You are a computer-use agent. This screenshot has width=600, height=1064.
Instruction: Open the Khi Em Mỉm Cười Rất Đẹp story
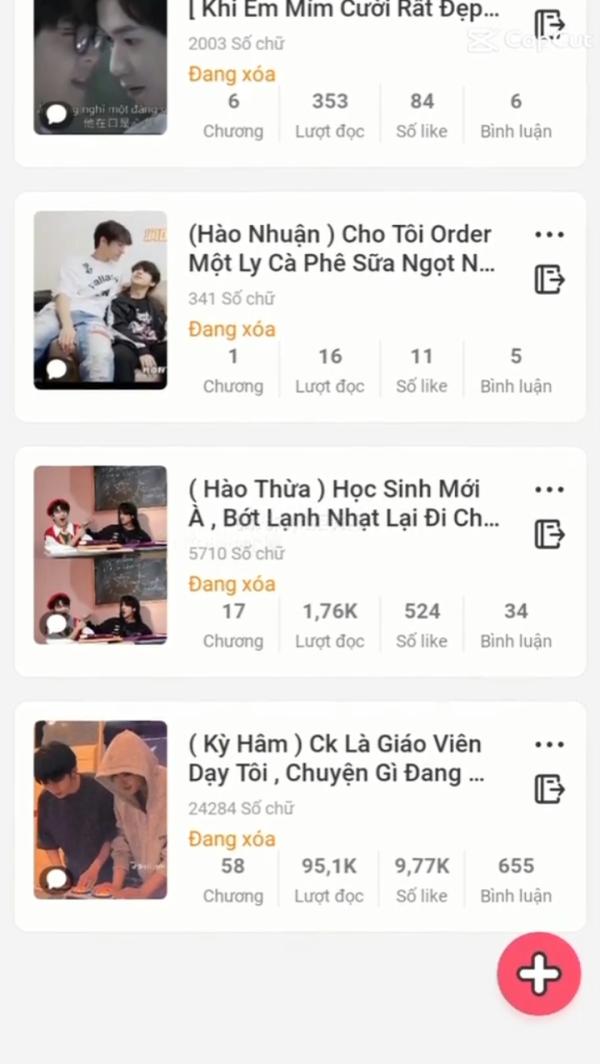tap(342, 12)
